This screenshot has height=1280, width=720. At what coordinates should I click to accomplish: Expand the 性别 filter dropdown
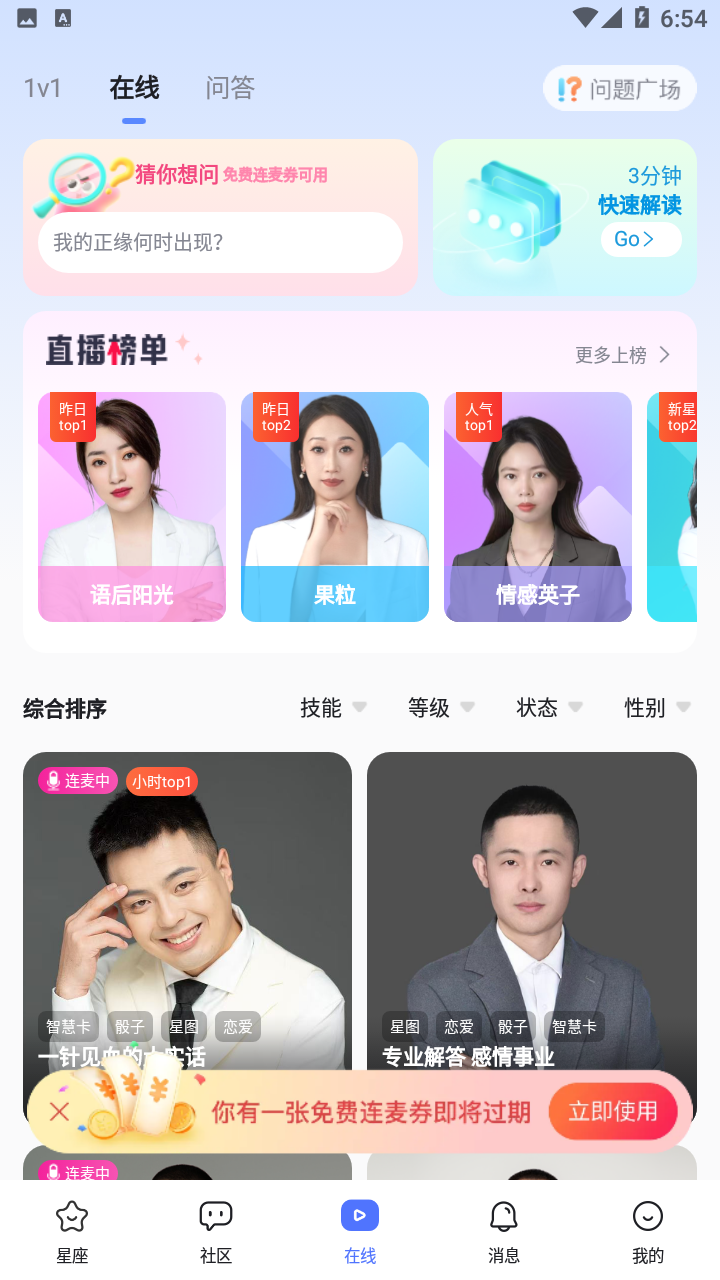click(657, 708)
